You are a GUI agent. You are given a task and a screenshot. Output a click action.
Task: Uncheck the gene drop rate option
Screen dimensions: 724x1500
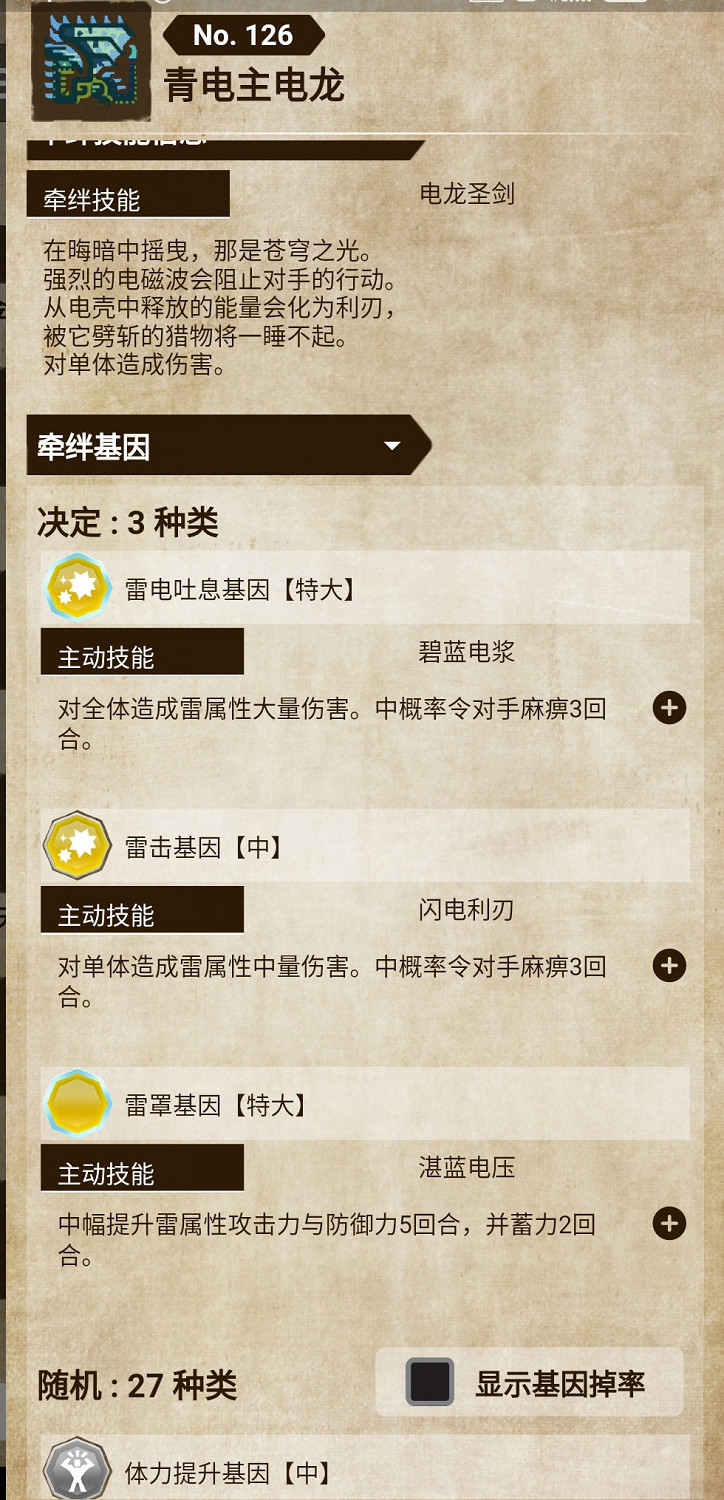[434, 1383]
